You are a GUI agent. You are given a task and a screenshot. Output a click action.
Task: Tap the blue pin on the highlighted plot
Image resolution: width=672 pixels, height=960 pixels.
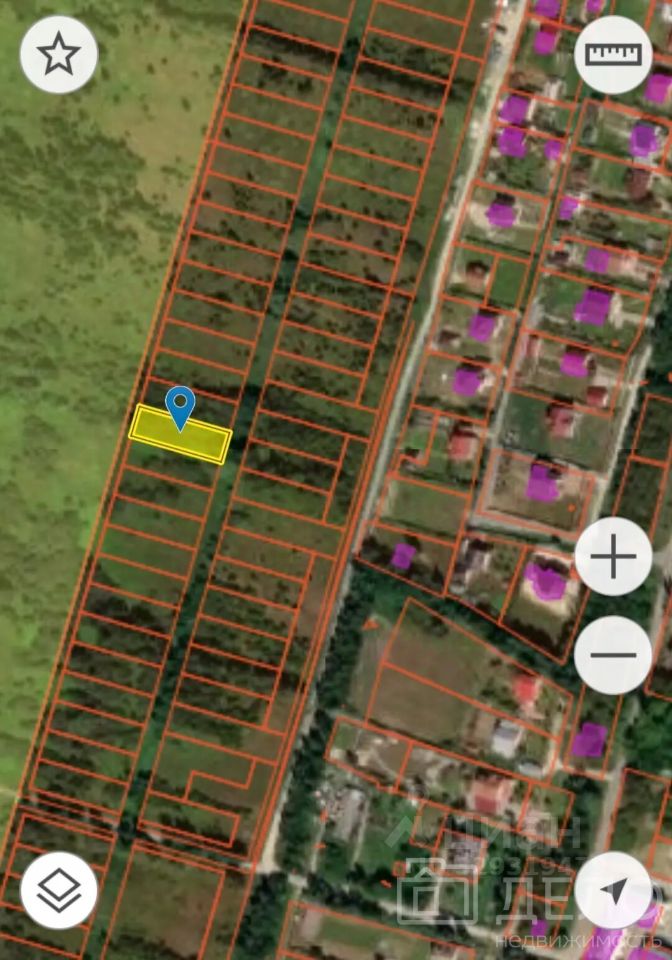click(180, 406)
